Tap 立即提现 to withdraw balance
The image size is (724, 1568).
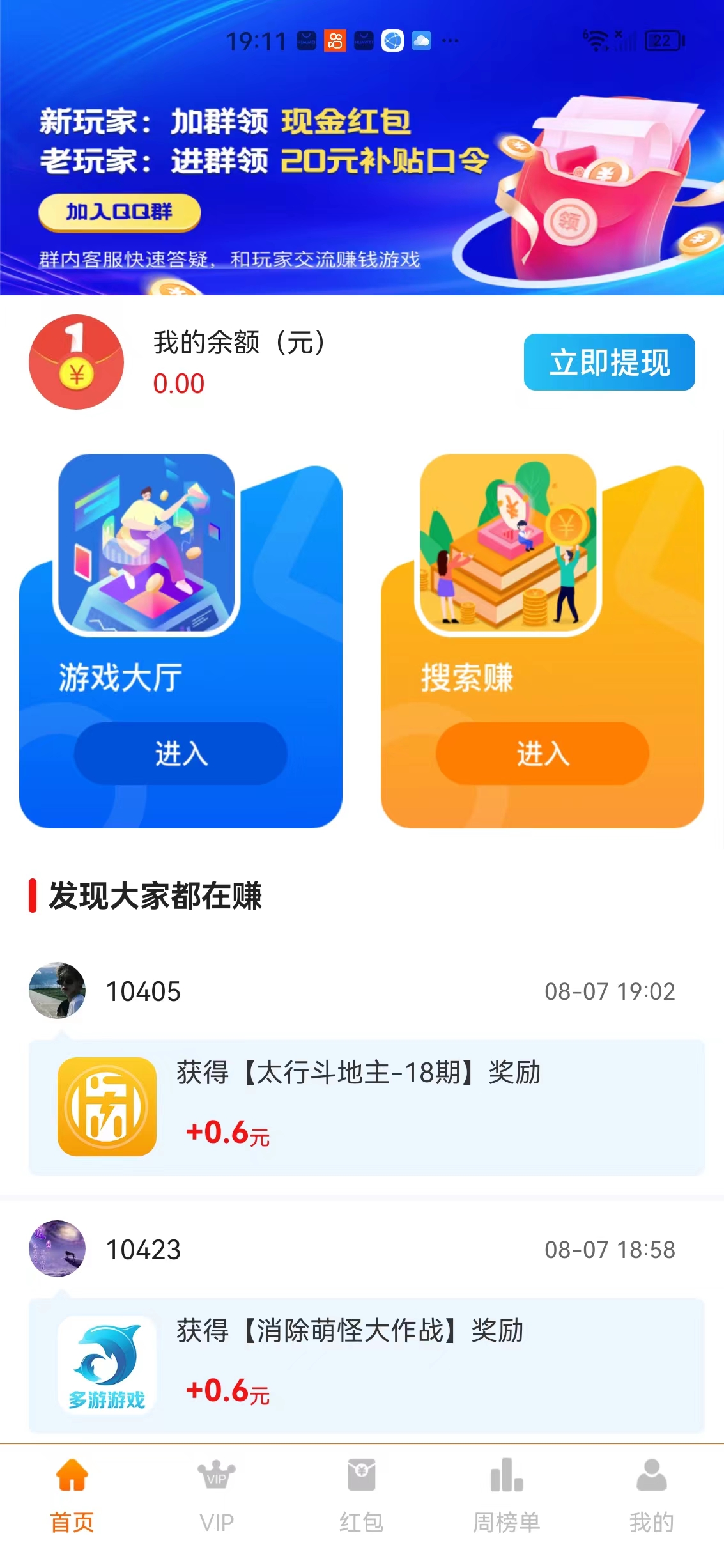tap(608, 362)
